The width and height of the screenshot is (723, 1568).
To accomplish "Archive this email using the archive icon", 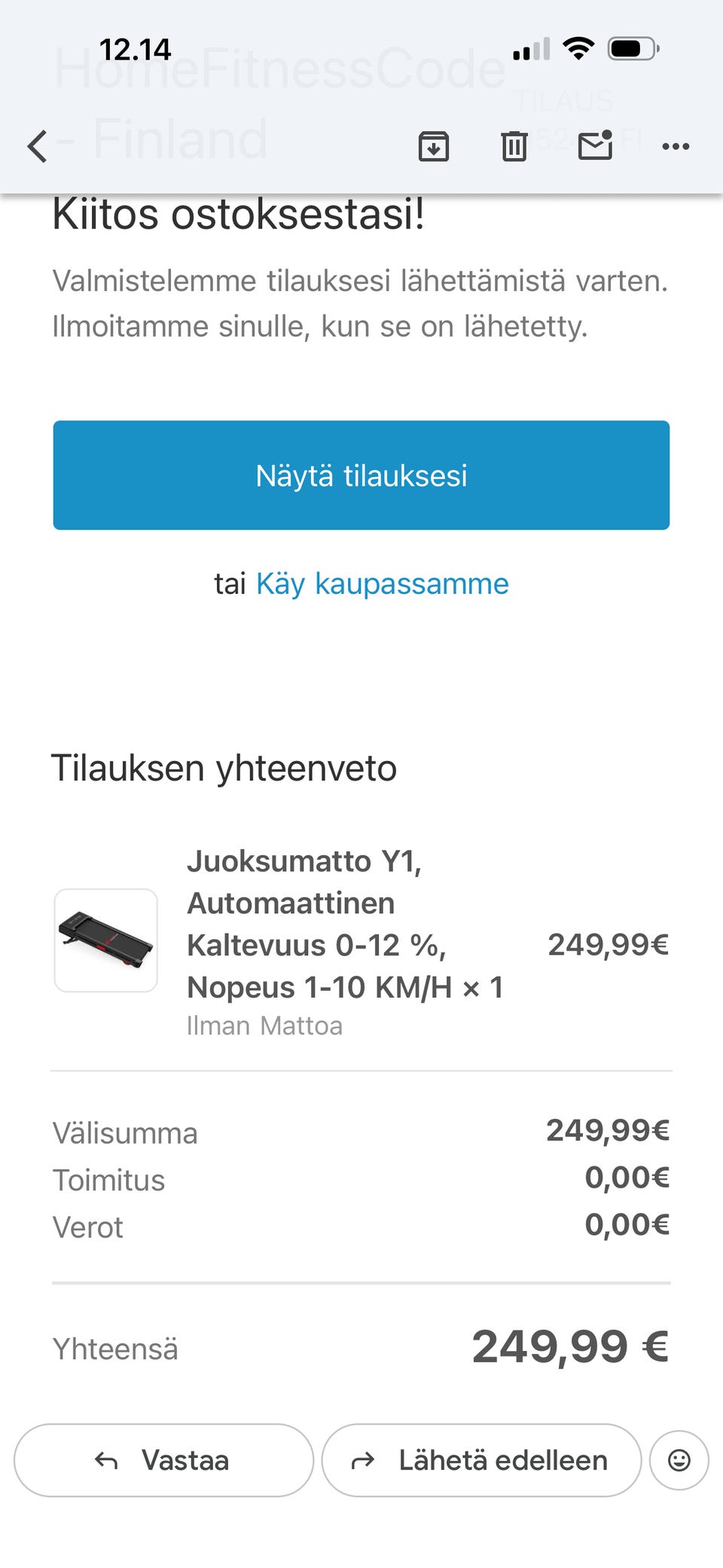I will pyautogui.click(x=435, y=146).
